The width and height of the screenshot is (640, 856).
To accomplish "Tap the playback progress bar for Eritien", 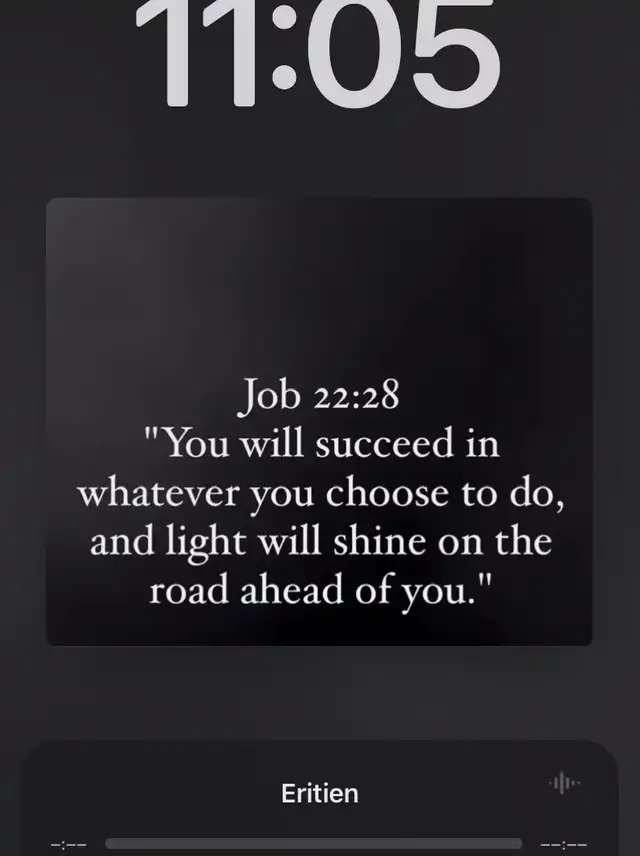I will (313, 844).
